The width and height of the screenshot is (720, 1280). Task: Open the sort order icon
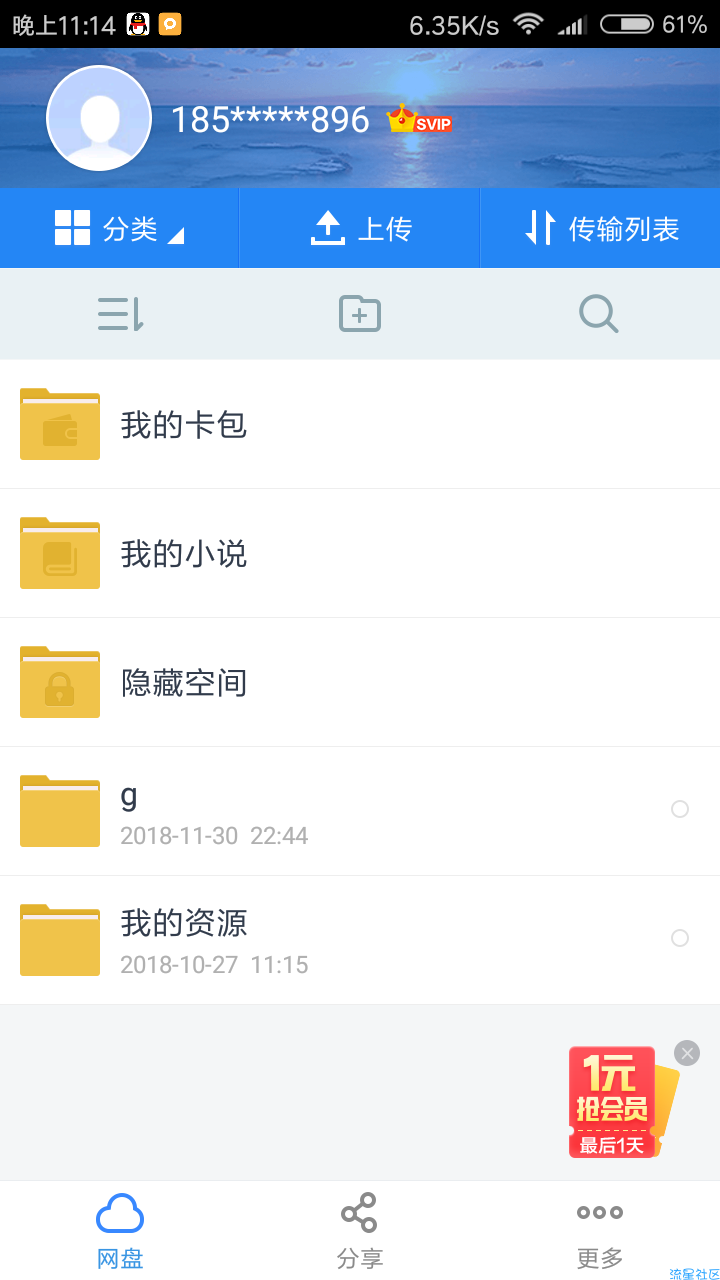click(121, 314)
